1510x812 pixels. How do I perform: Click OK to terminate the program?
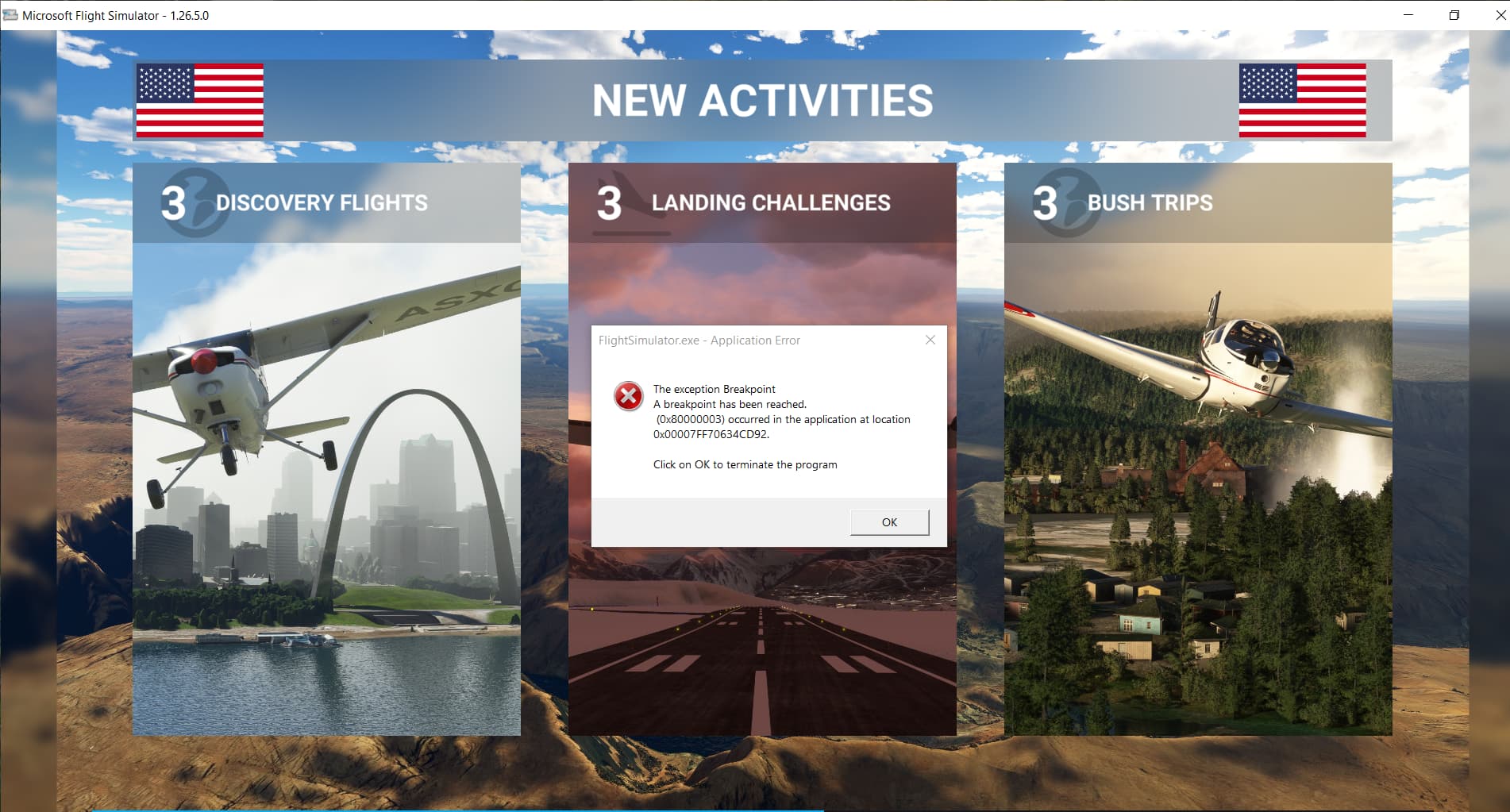[889, 522]
